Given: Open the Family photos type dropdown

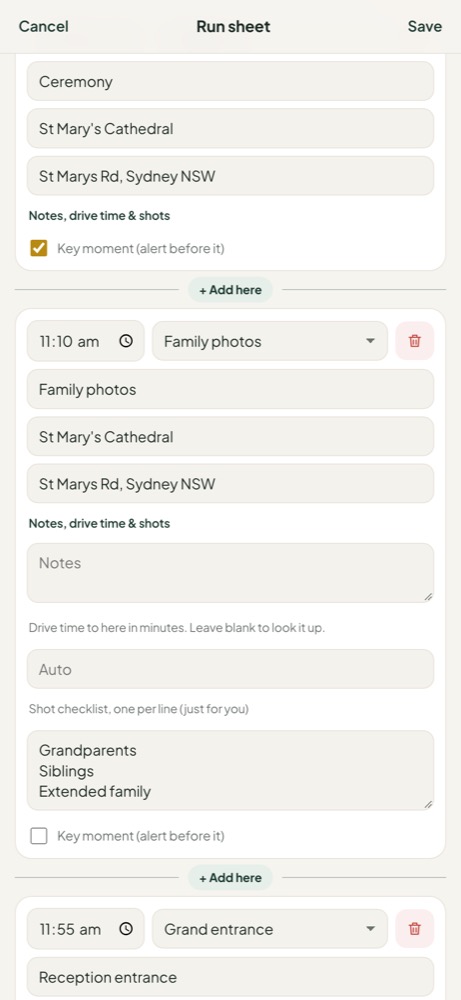Looking at the screenshot, I should click(x=270, y=341).
